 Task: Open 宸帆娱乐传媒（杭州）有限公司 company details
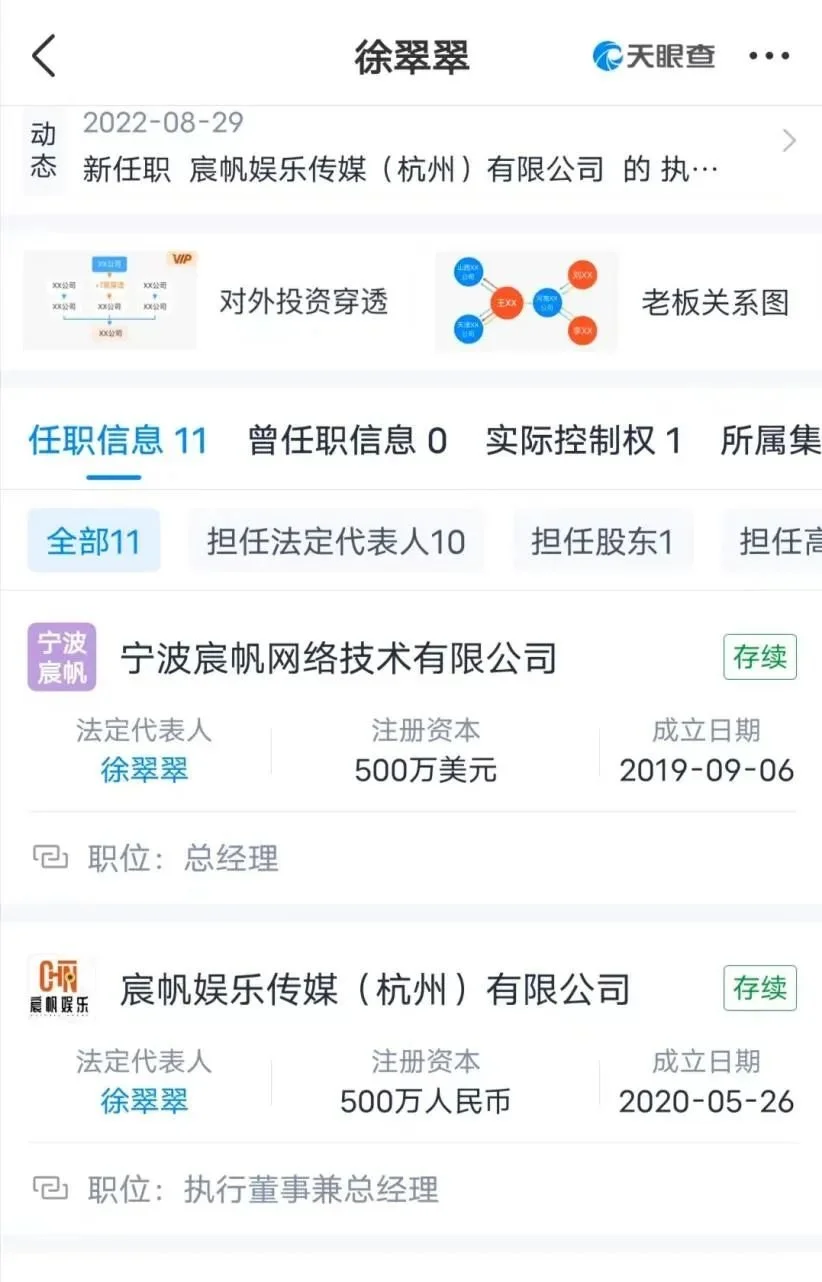pos(375,989)
